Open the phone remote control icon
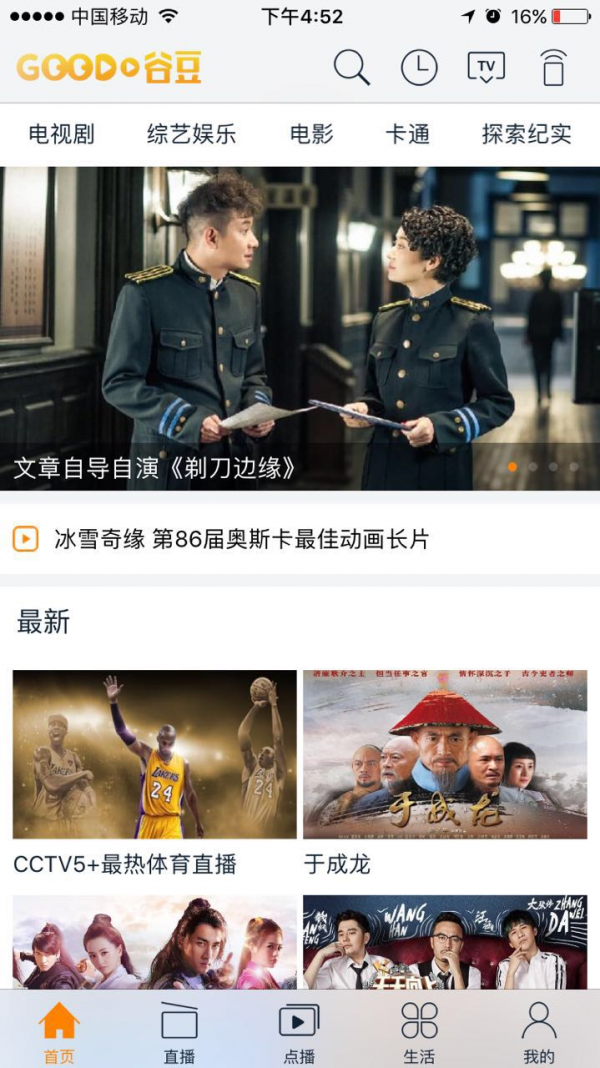This screenshot has height=1068, width=600. [x=553, y=68]
